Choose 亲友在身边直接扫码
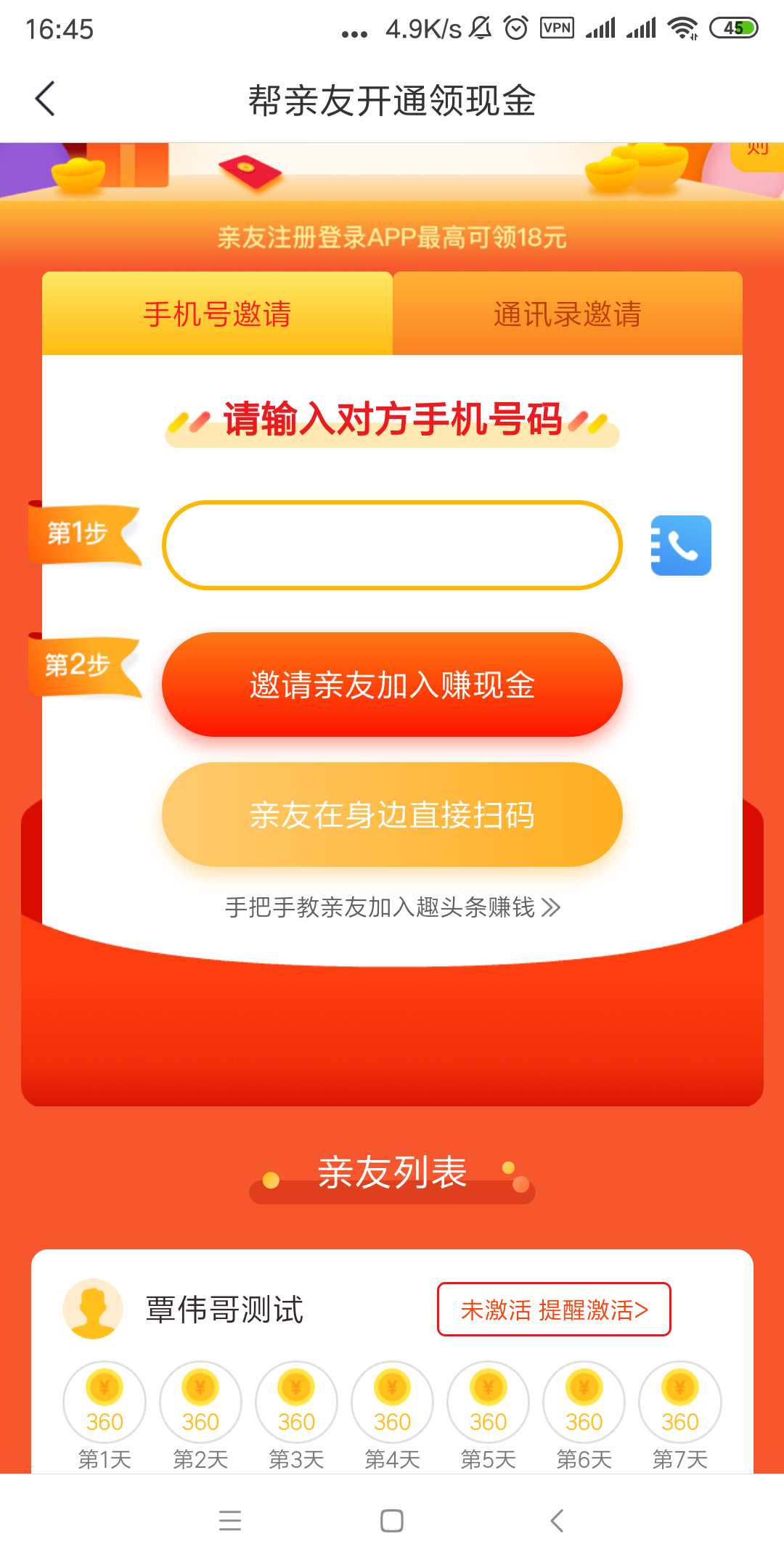784x1568 pixels. point(392,814)
